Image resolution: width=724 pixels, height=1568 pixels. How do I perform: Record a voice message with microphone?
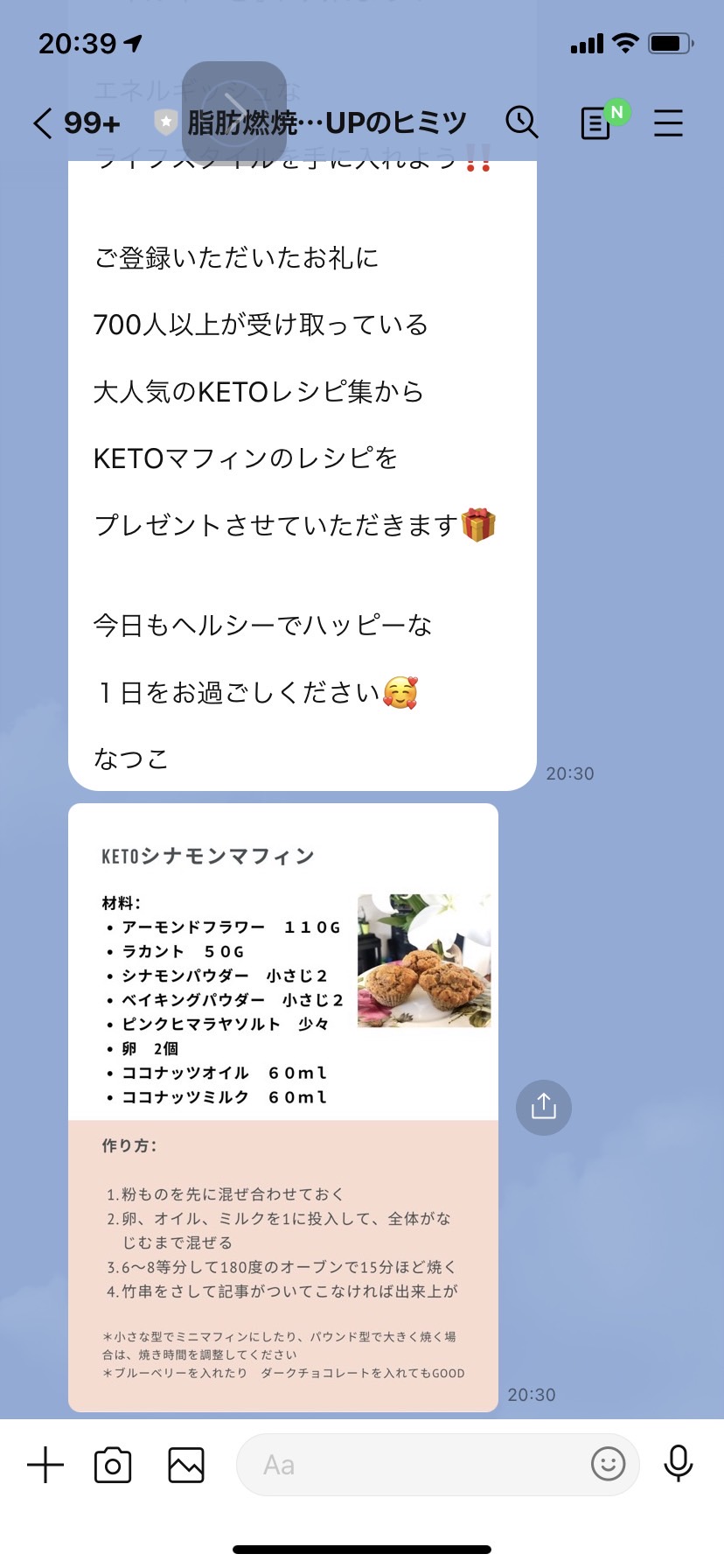click(x=679, y=1463)
